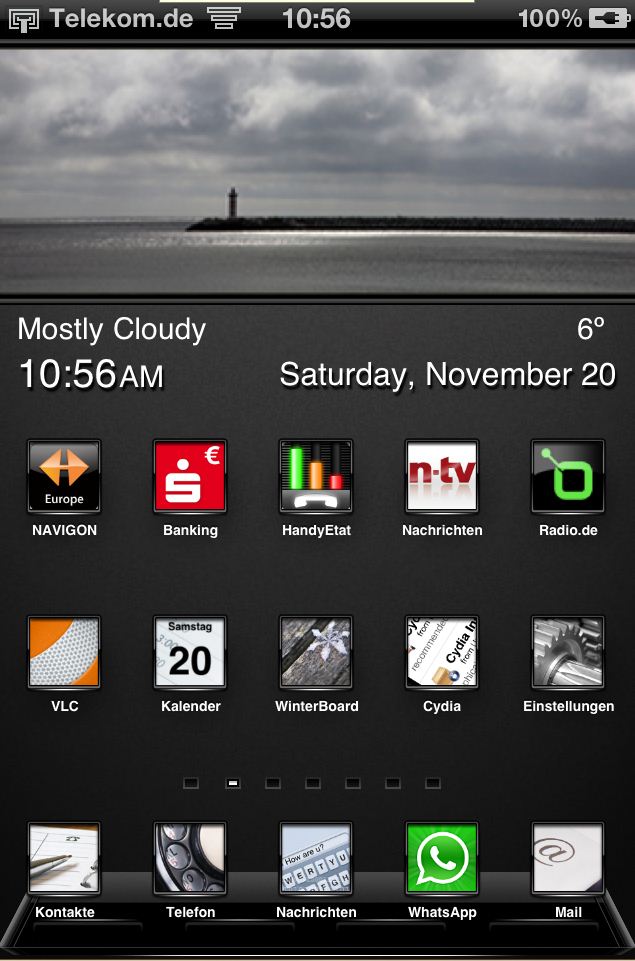Launch WhatsApp
Image resolution: width=635 pixels, height=961 pixels.
click(x=442, y=859)
